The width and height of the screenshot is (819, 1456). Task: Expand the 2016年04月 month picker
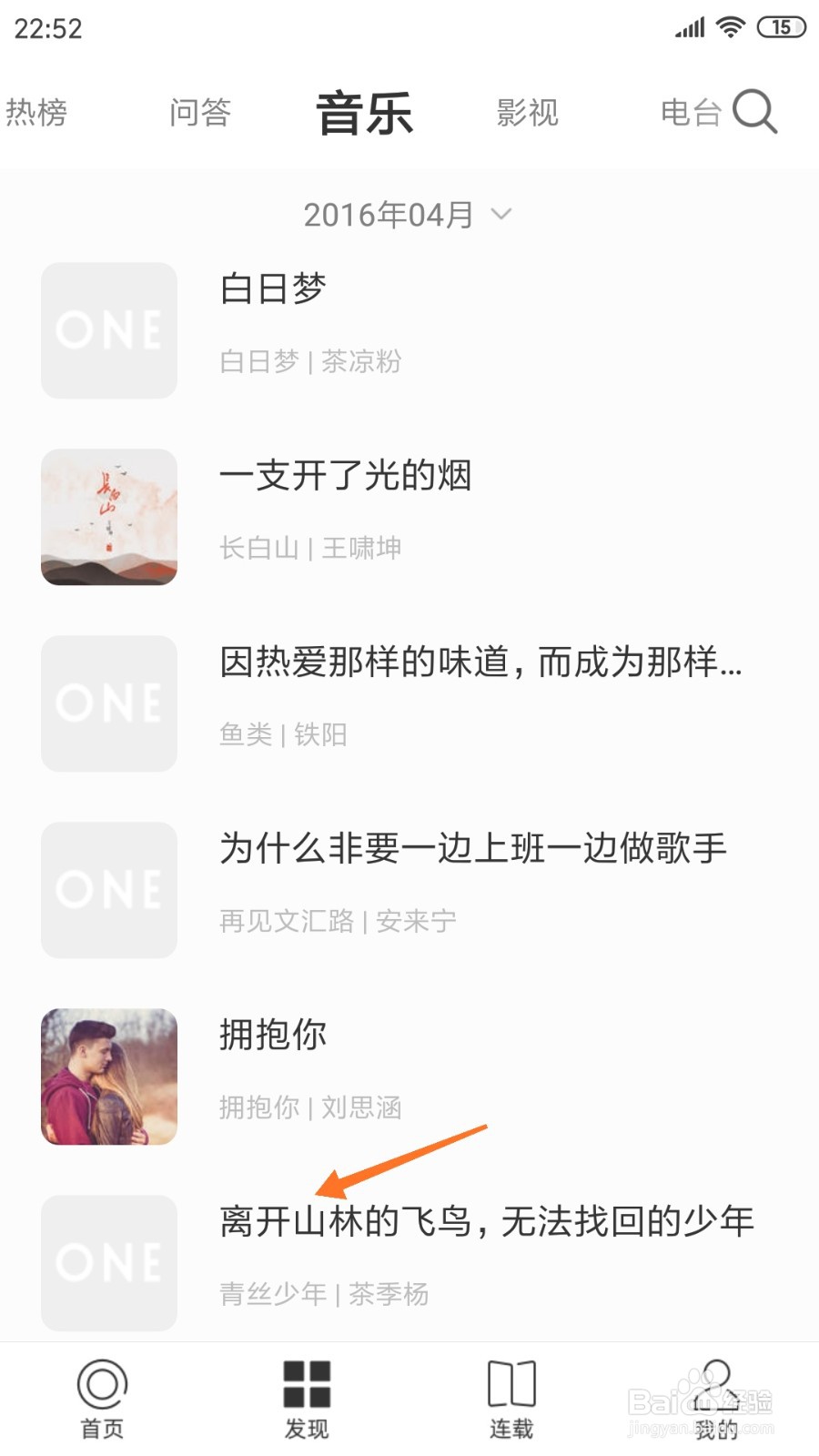coord(408,215)
